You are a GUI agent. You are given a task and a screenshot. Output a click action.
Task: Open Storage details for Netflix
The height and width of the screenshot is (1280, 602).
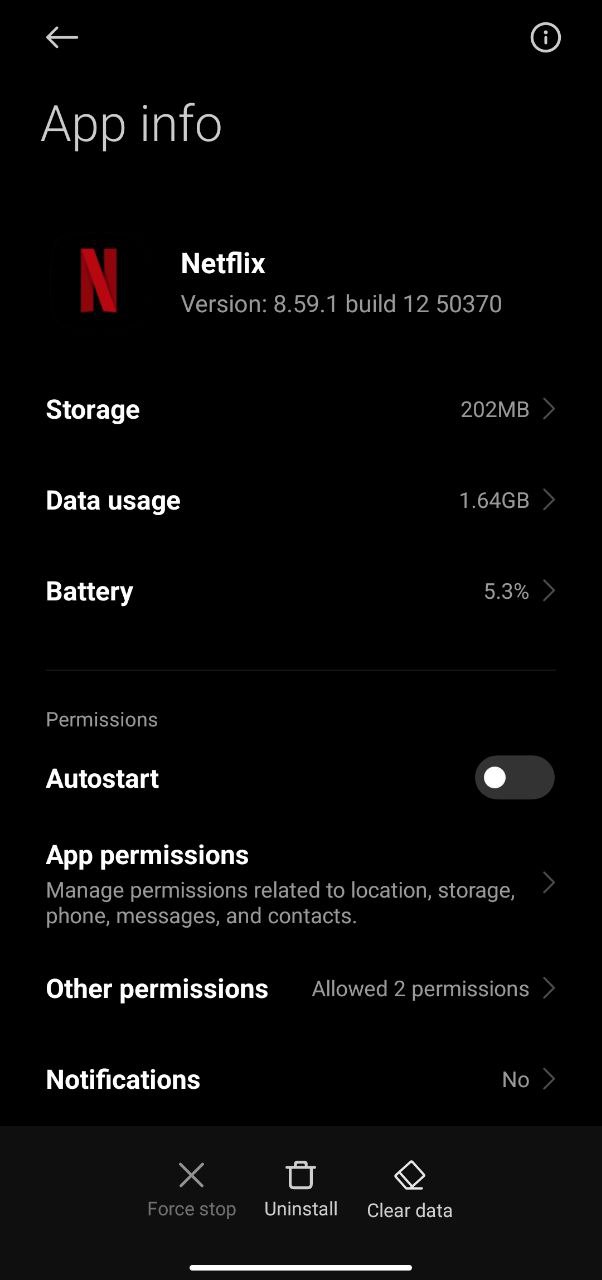(x=300, y=409)
